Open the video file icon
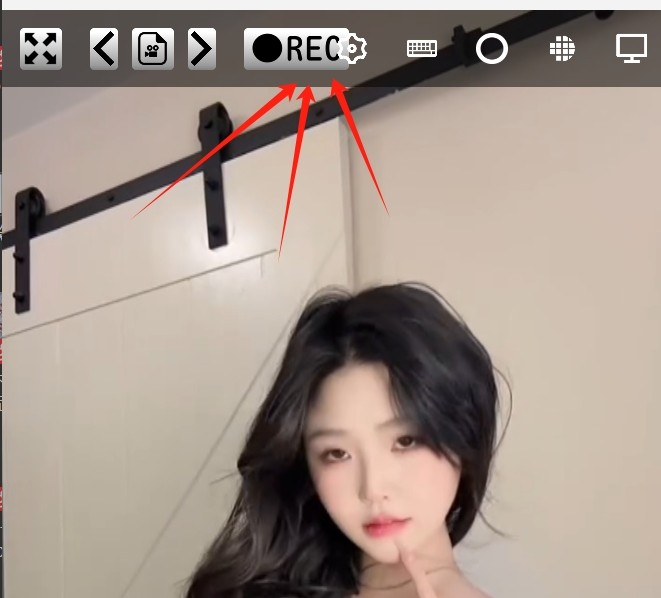 pyautogui.click(x=153, y=48)
